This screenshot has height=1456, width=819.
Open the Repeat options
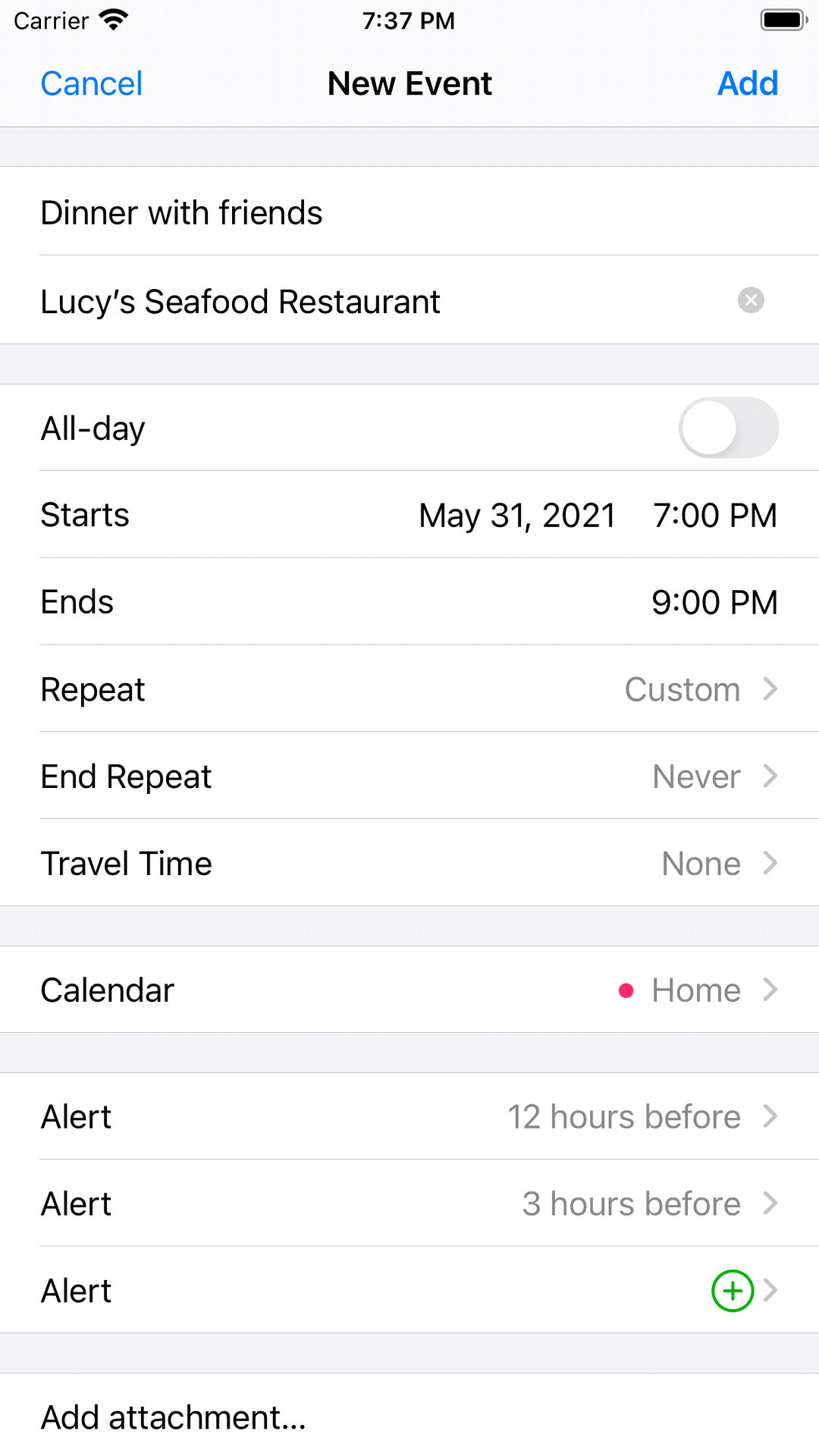409,689
